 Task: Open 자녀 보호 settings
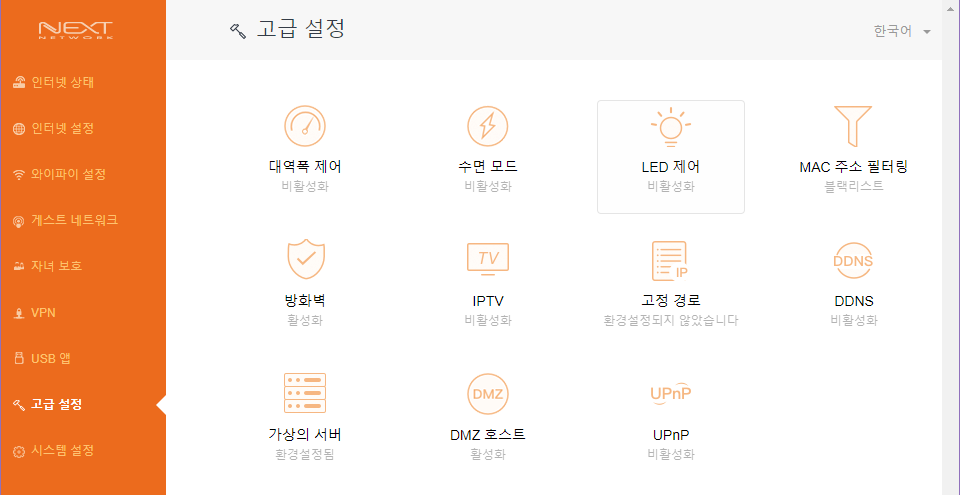point(56,266)
